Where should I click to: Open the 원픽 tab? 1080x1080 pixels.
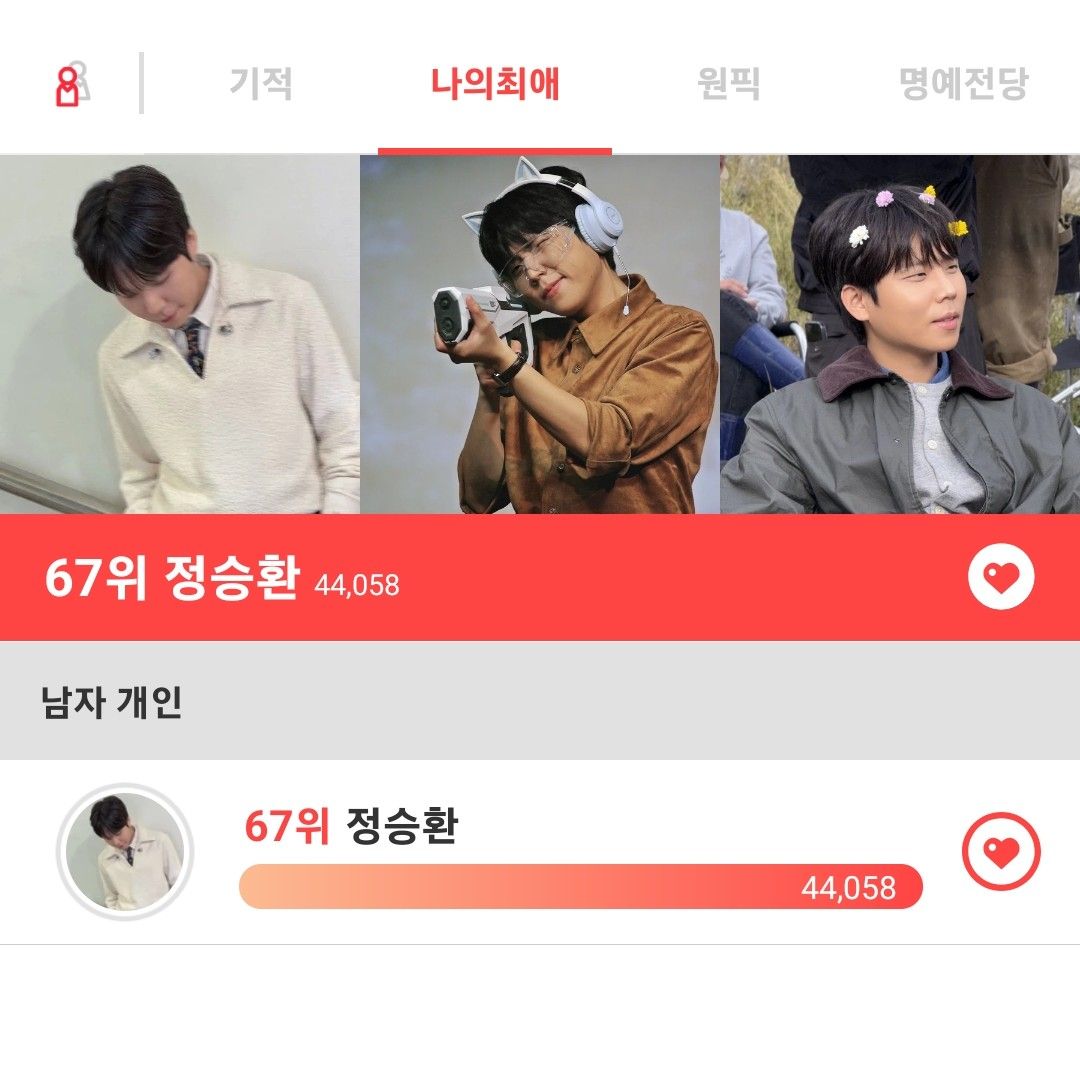click(728, 83)
